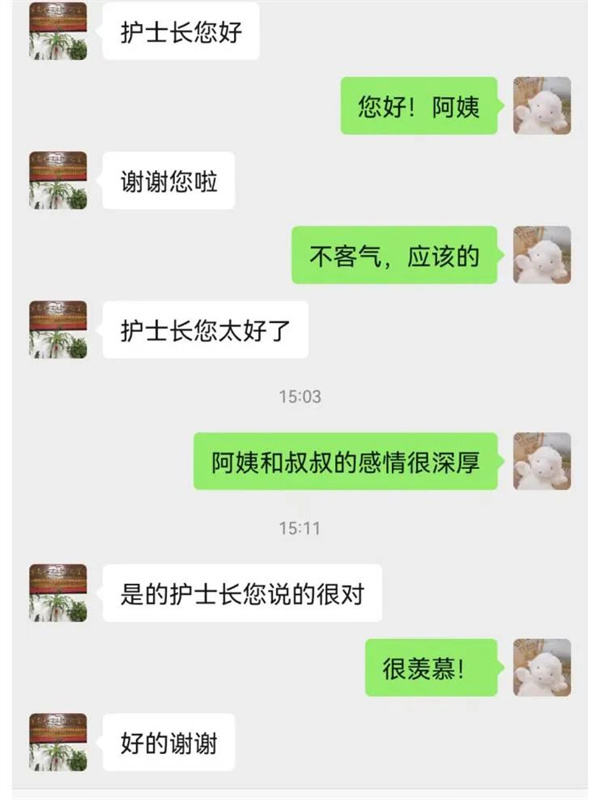
Task: Tap the sheep avatar beside '您好！阿姨'
Action: (541, 105)
